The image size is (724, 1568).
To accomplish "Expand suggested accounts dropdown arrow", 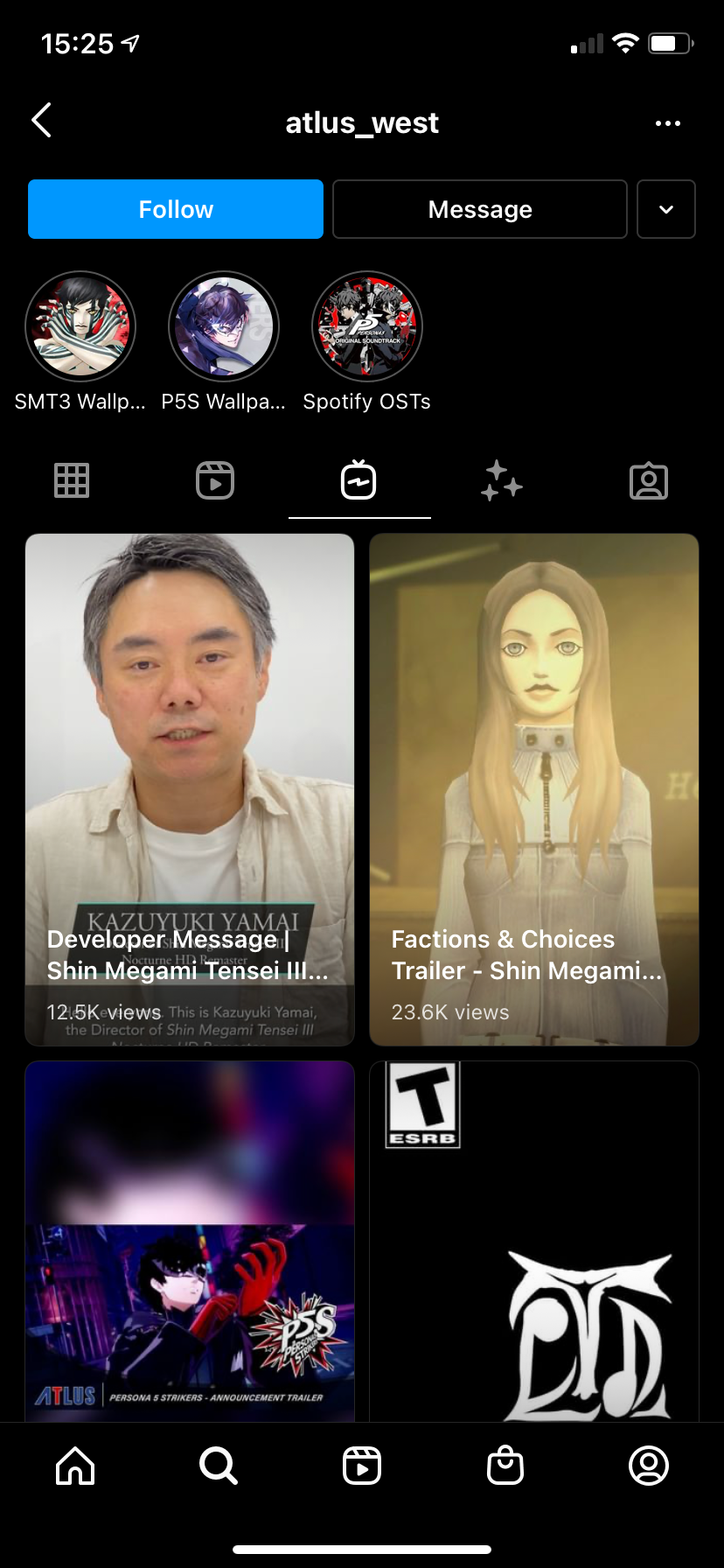I will pyautogui.click(x=666, y=209).
